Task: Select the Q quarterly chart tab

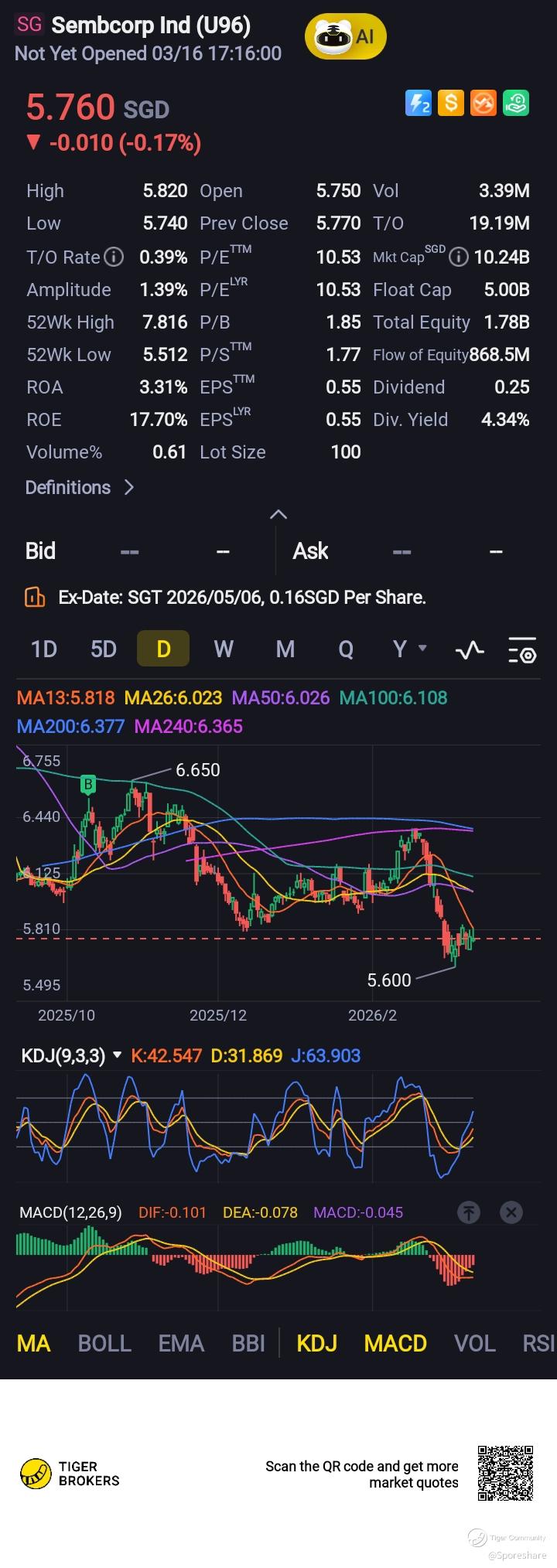Action: [x=345, y=649]
